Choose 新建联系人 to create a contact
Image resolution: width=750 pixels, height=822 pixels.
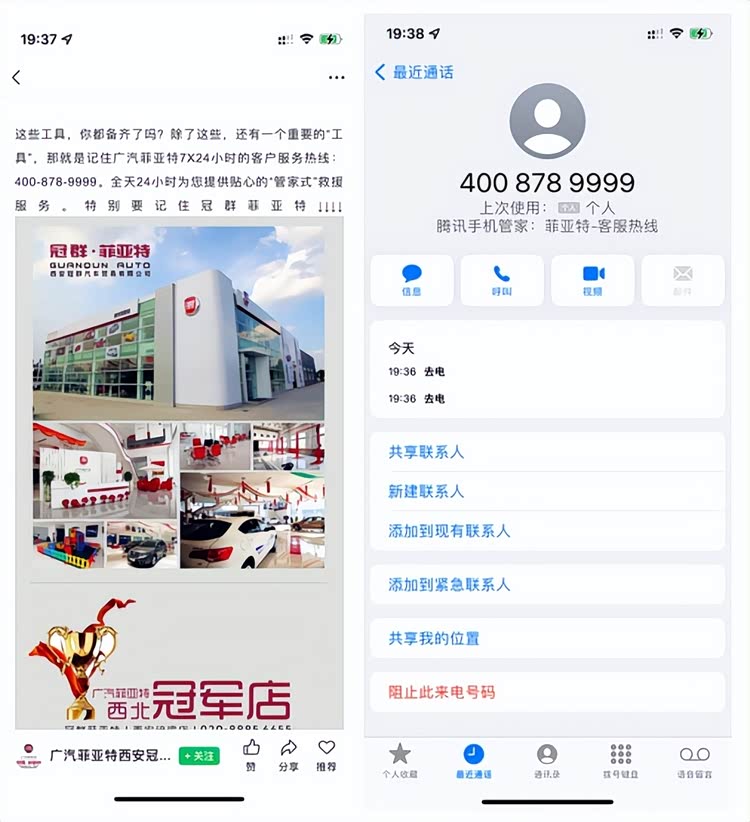(427, 491)
